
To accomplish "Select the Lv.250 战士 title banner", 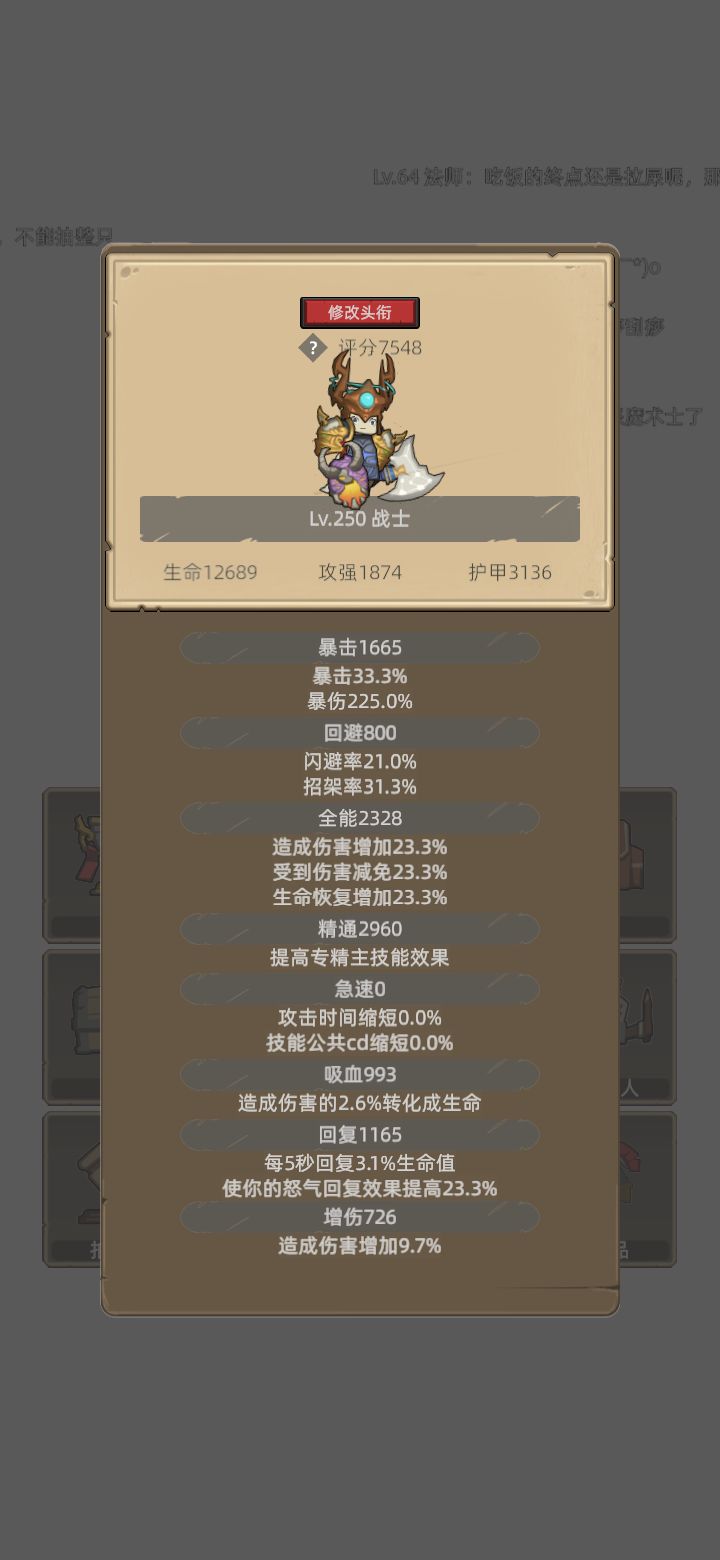I will (360, 518).
